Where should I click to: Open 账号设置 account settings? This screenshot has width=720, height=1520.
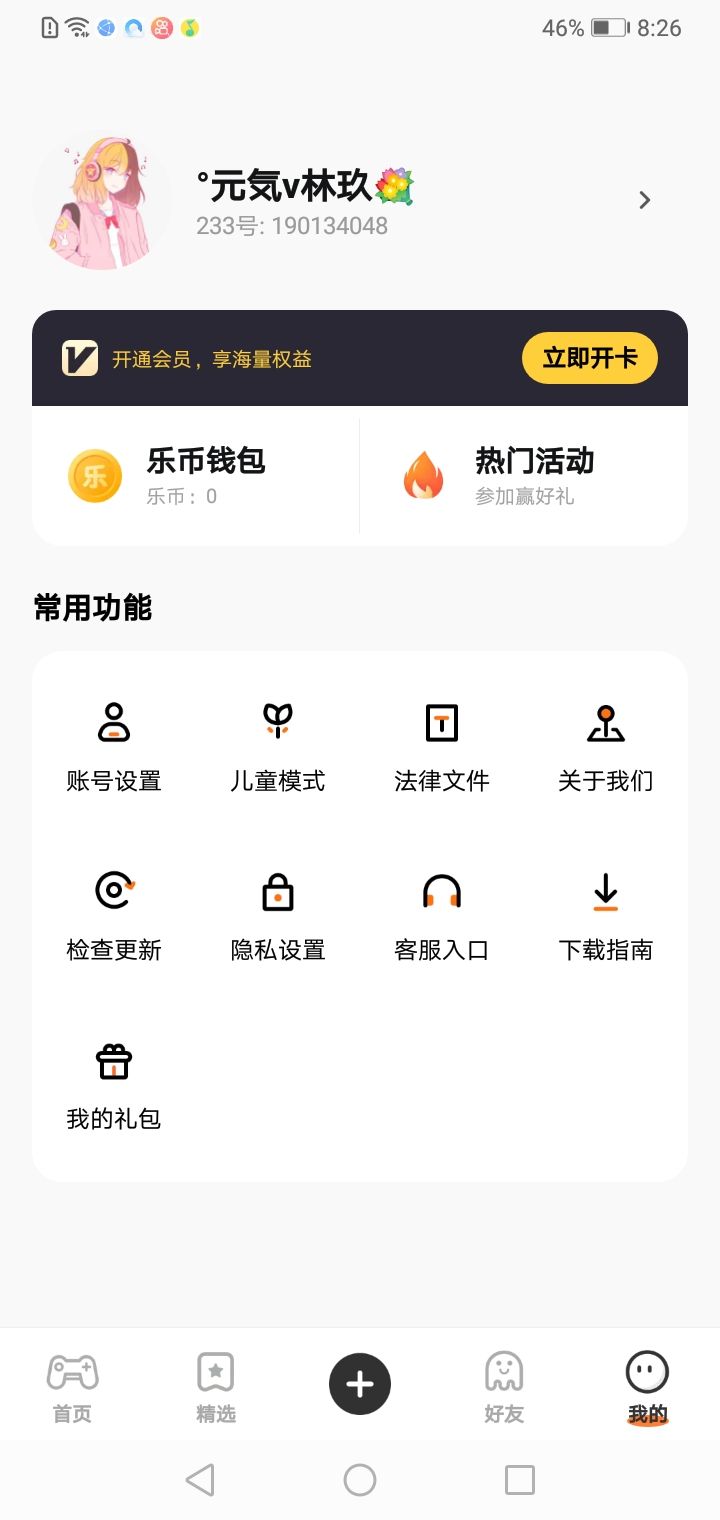[x=114, y=747]
